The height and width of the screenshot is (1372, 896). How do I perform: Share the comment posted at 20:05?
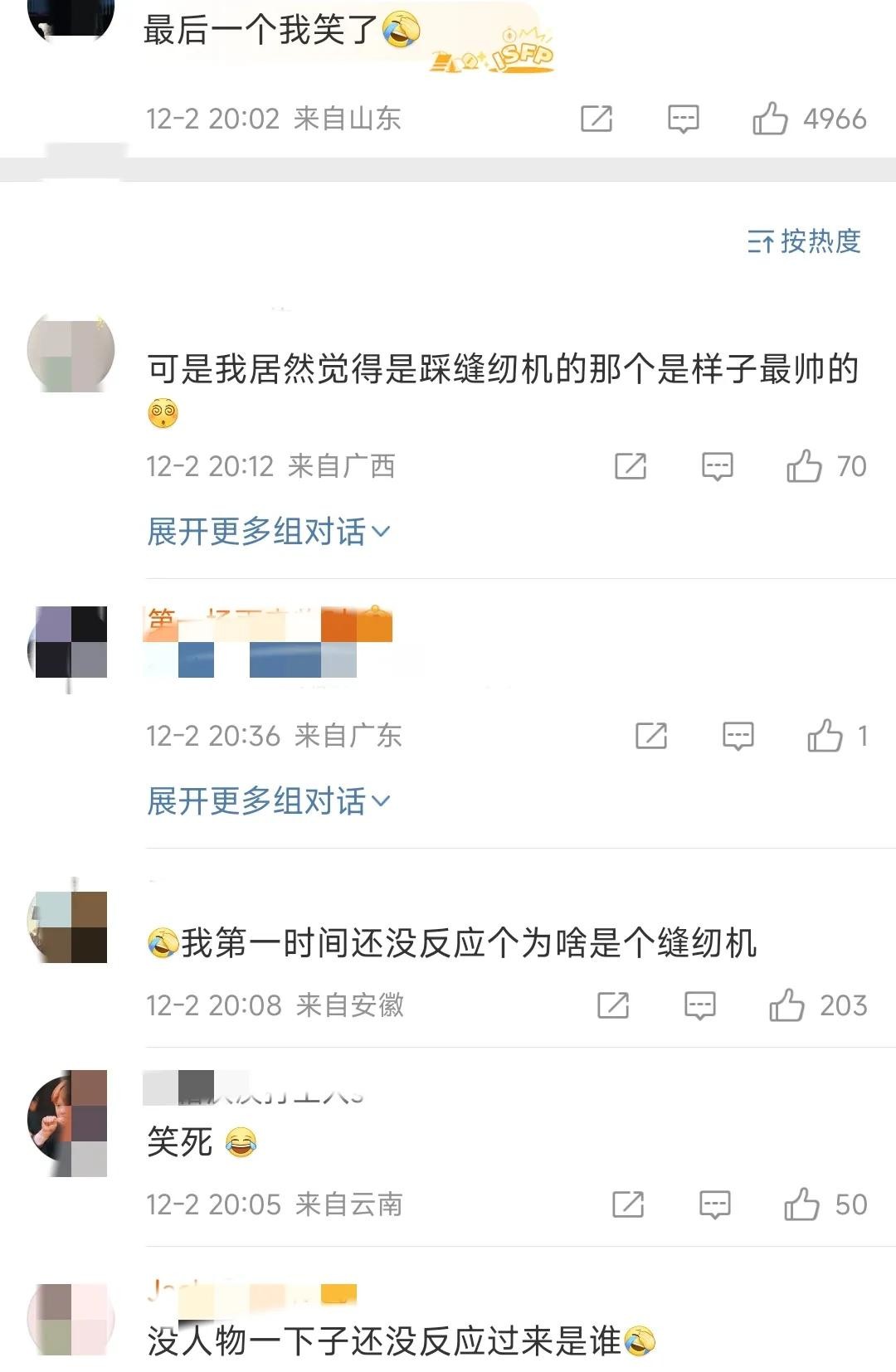coord(628,1204)
